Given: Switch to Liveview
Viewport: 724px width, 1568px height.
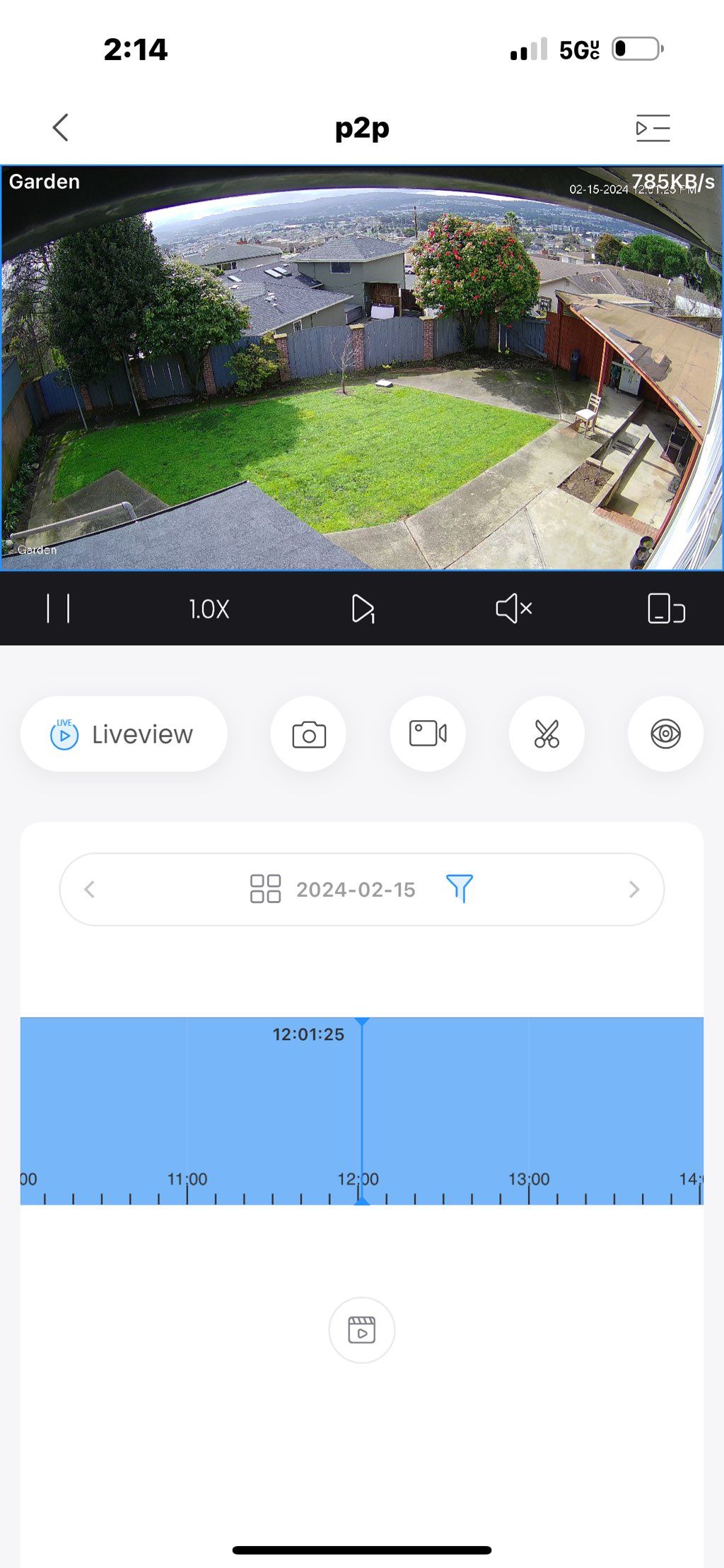Looking at the screenshot, I should (x=124, y=734).
